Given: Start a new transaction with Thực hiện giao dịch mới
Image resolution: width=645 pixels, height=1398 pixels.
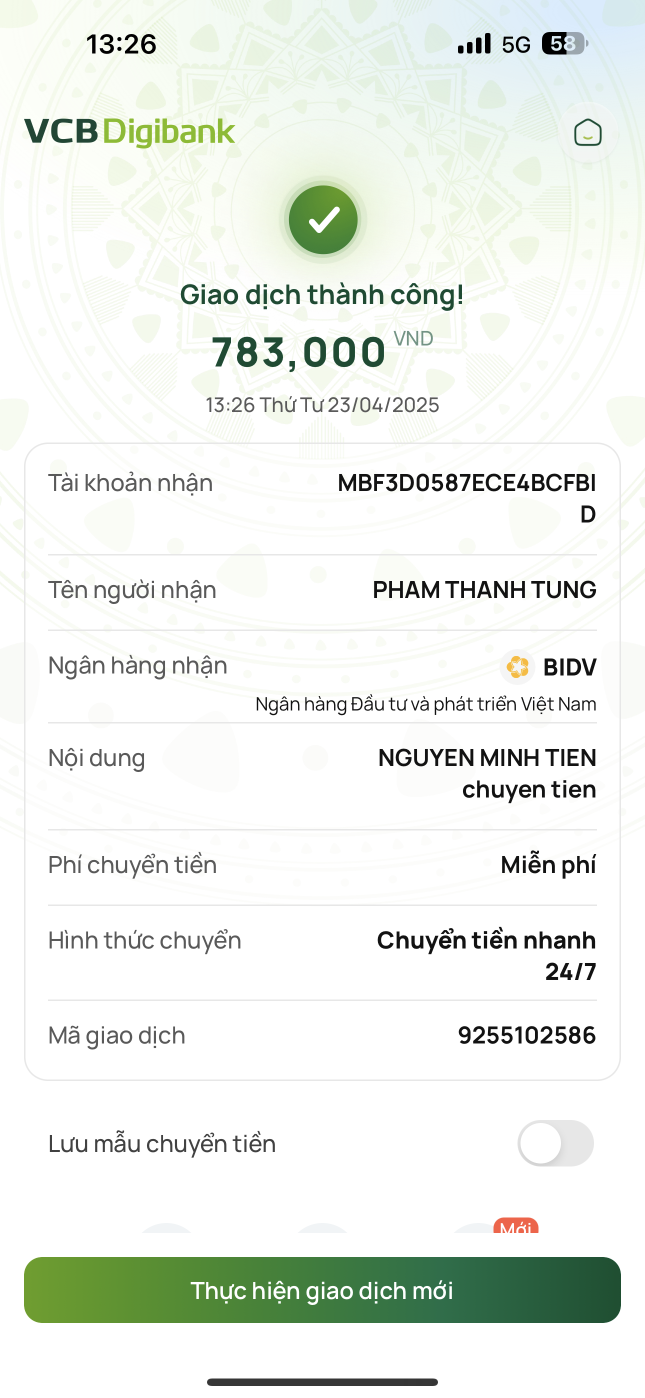Looking at the screenshot, I should click(x=322, y=1290).
